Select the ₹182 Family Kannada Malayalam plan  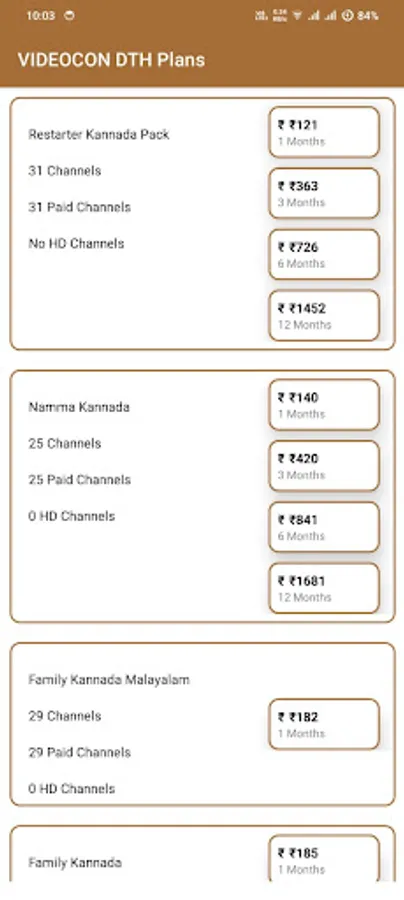coord(324,724)
